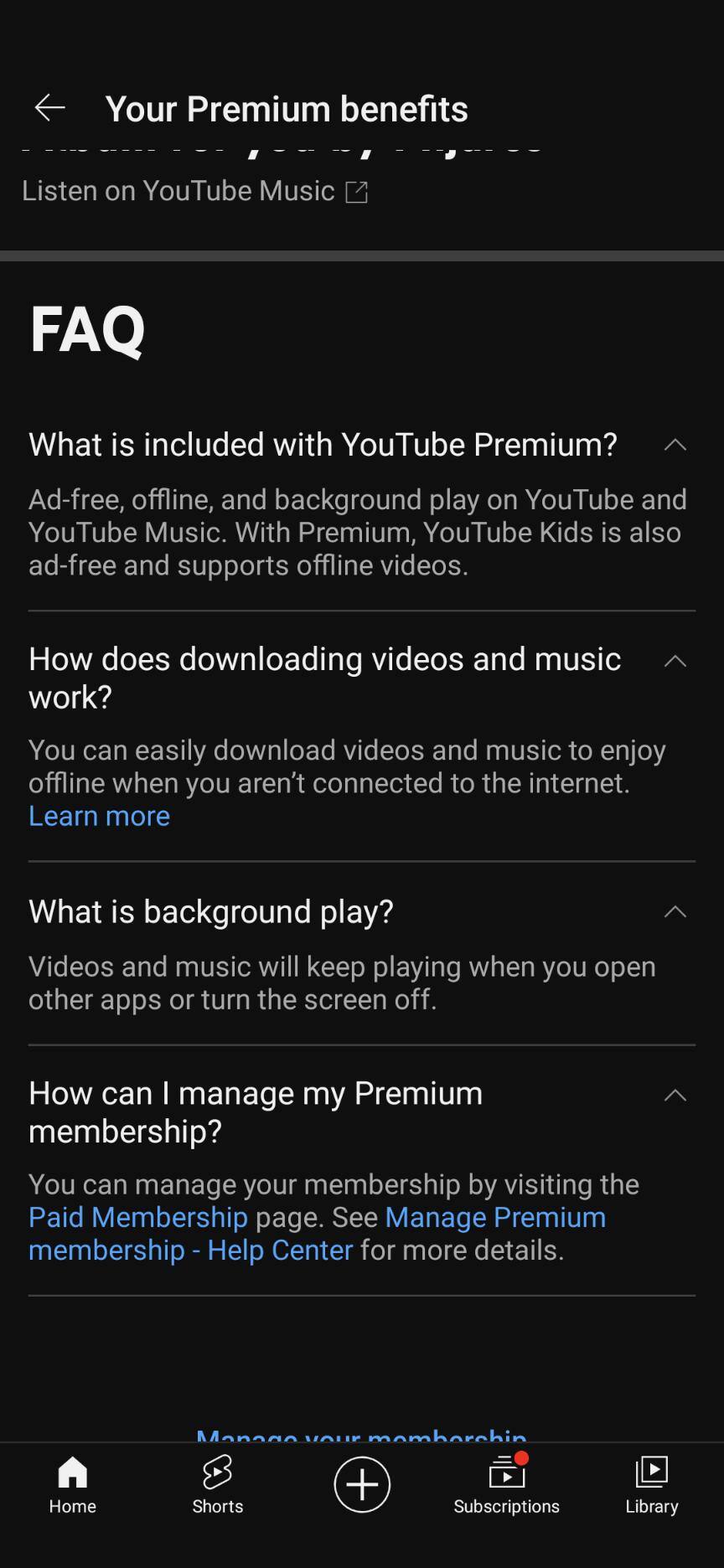Image resolution: width=724 pixels, height=1568 pixels.
Task: Open the Paid Membership page link
Action: click(138, 1217)
